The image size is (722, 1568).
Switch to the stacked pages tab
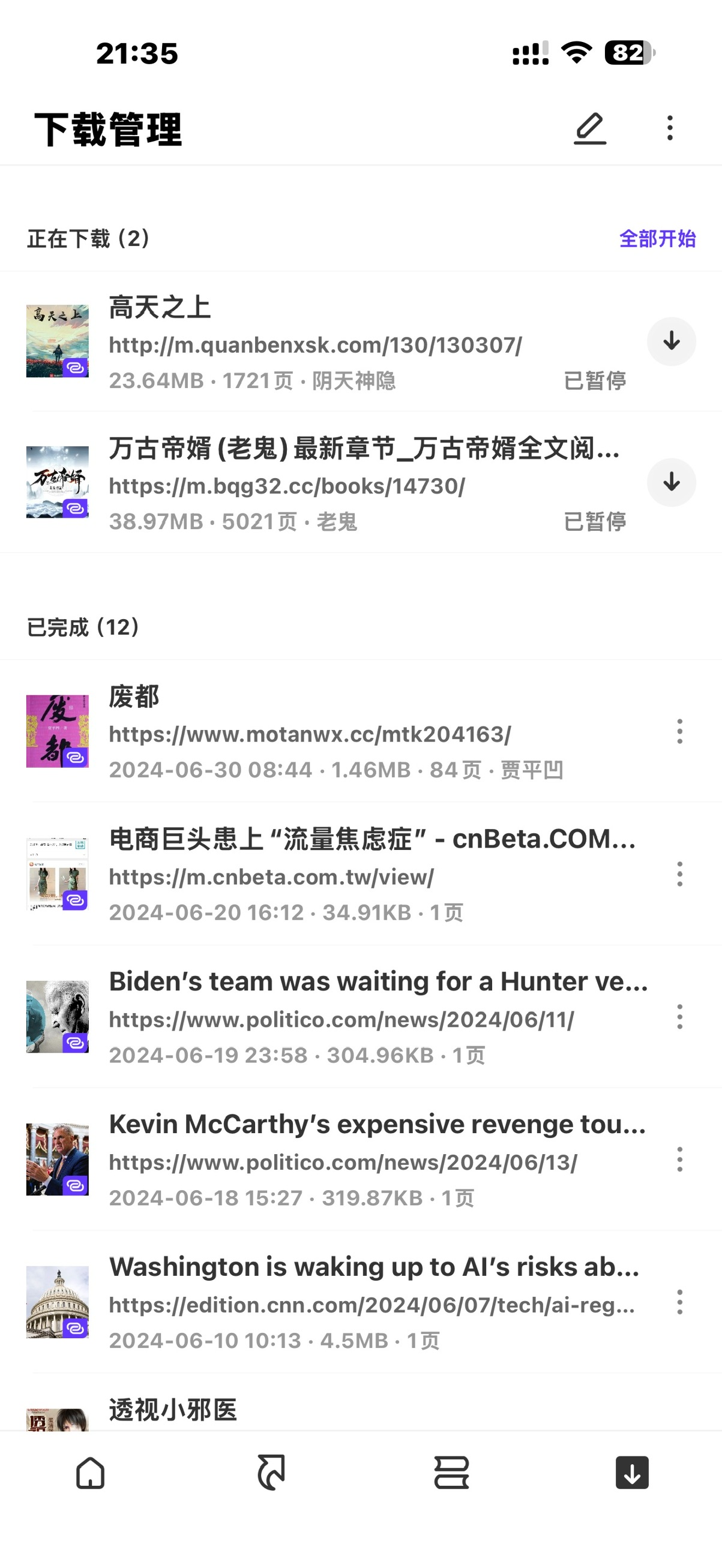point(451,1473)
